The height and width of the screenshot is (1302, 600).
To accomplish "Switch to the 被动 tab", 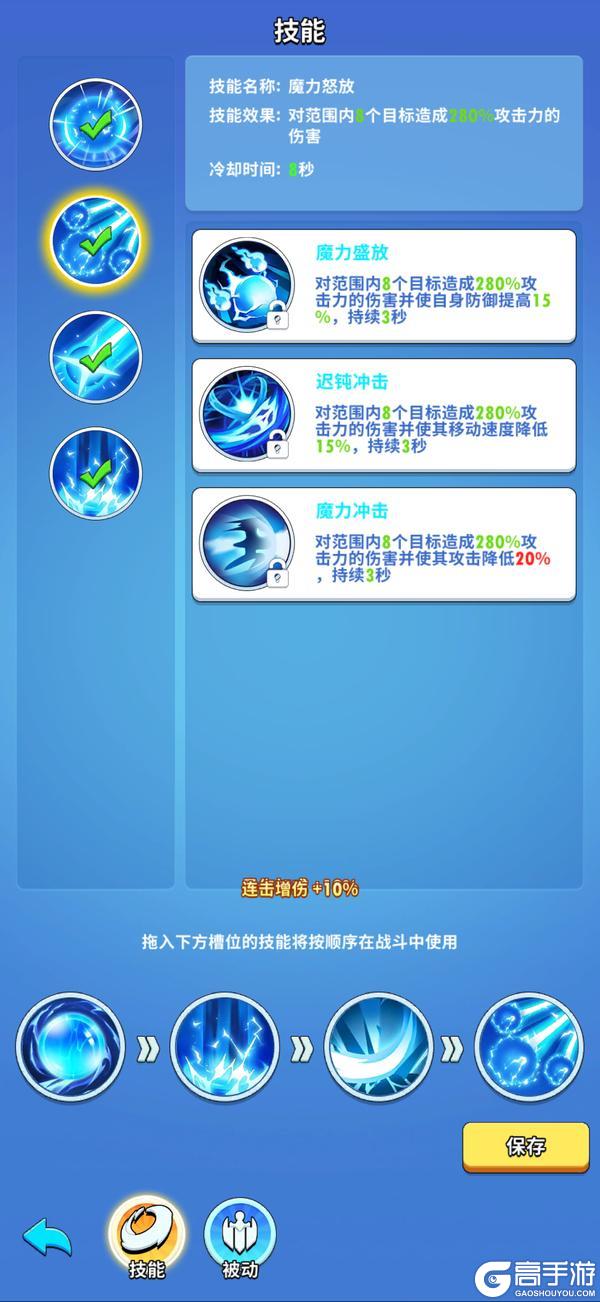I will pos(240,1236).
